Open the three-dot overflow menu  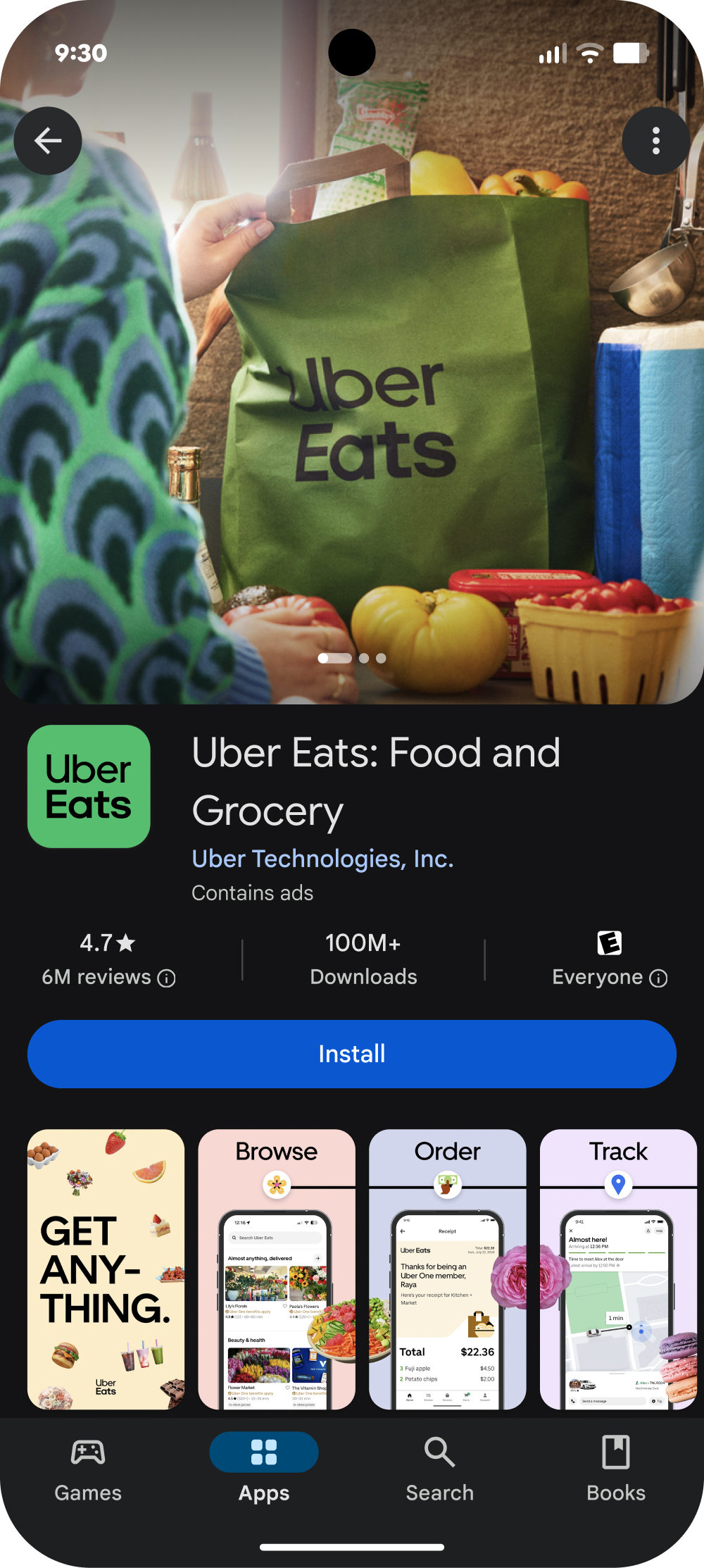(x=655, y=141)
